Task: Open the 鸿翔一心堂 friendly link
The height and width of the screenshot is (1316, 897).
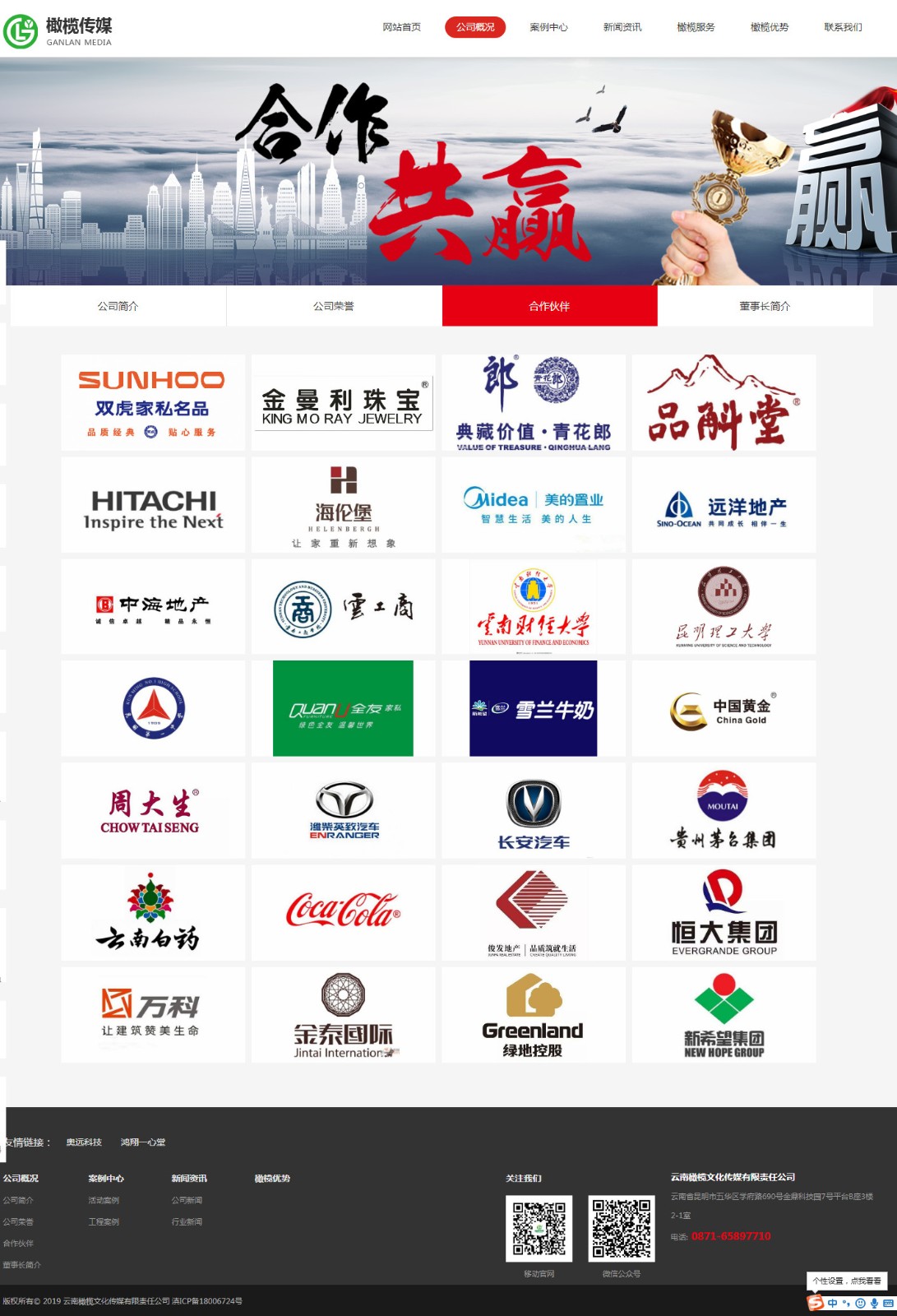Action: [x=143, y=1142]
